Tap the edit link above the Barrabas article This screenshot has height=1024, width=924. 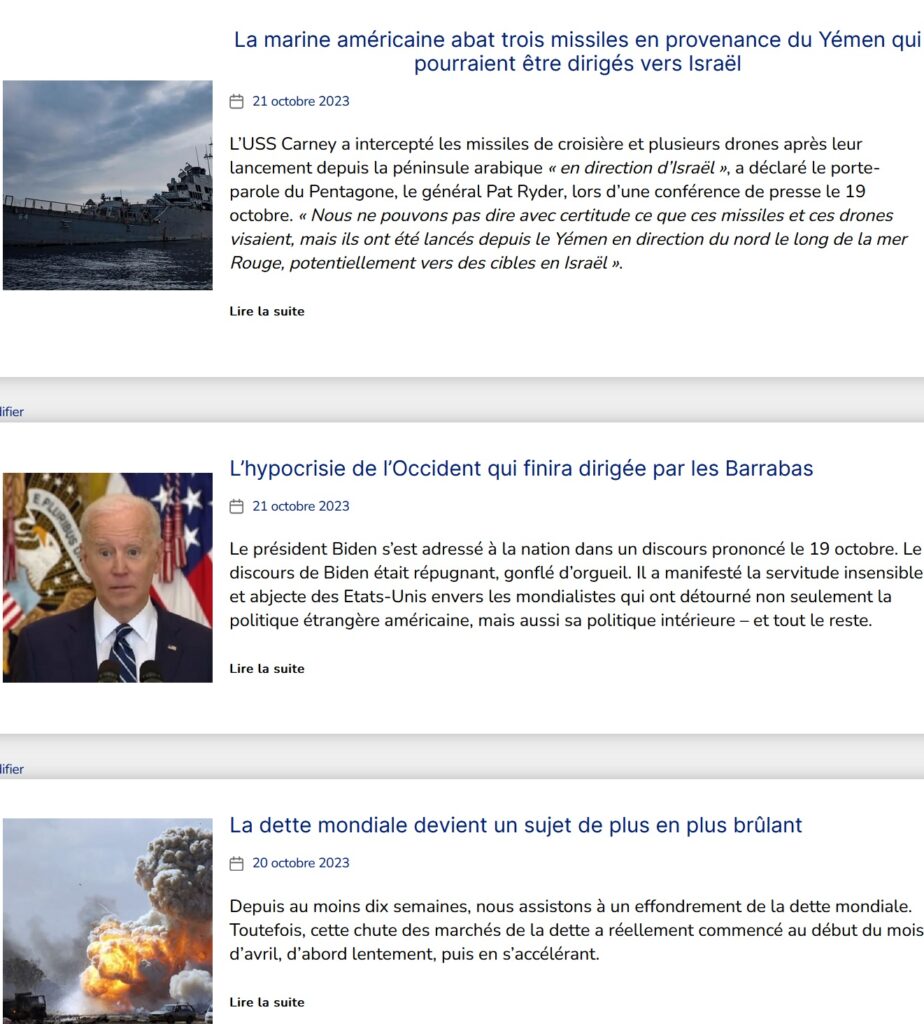click(x=11, y=412)
